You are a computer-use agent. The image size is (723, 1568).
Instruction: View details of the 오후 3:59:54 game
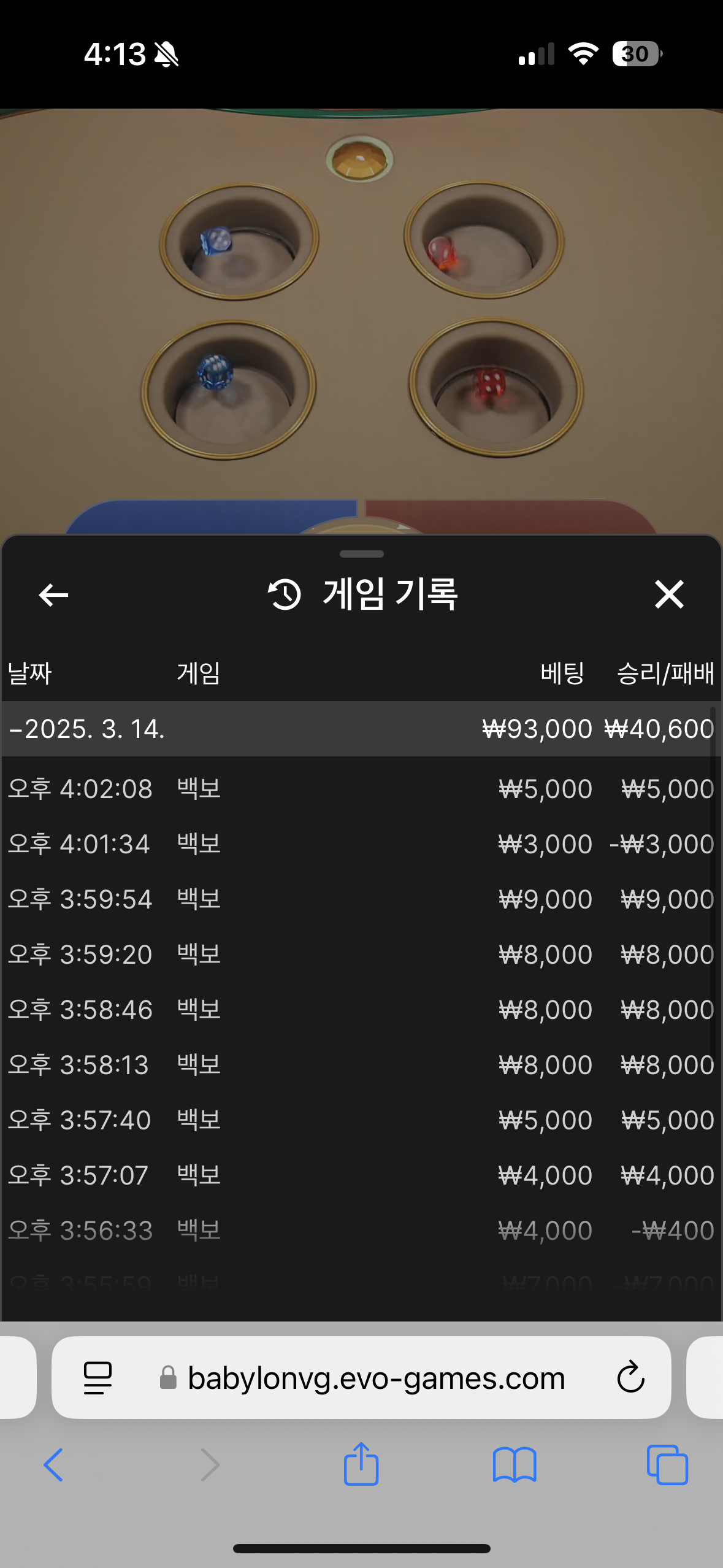[361, 899]
